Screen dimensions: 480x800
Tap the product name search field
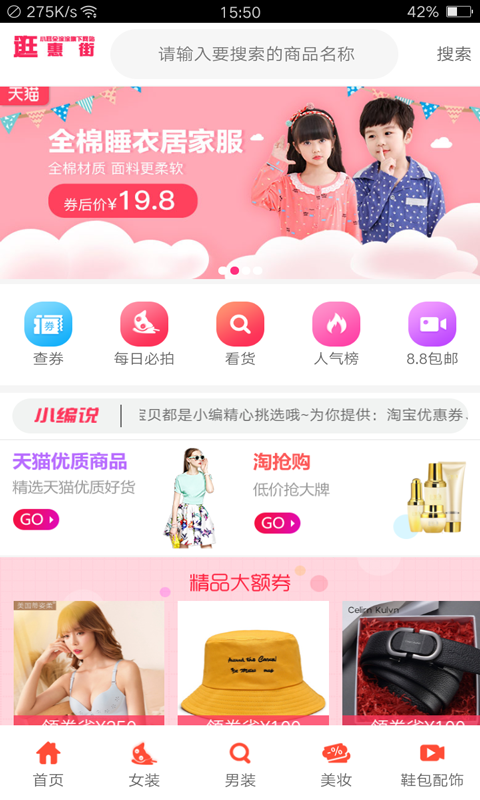[x=254, y=54]
